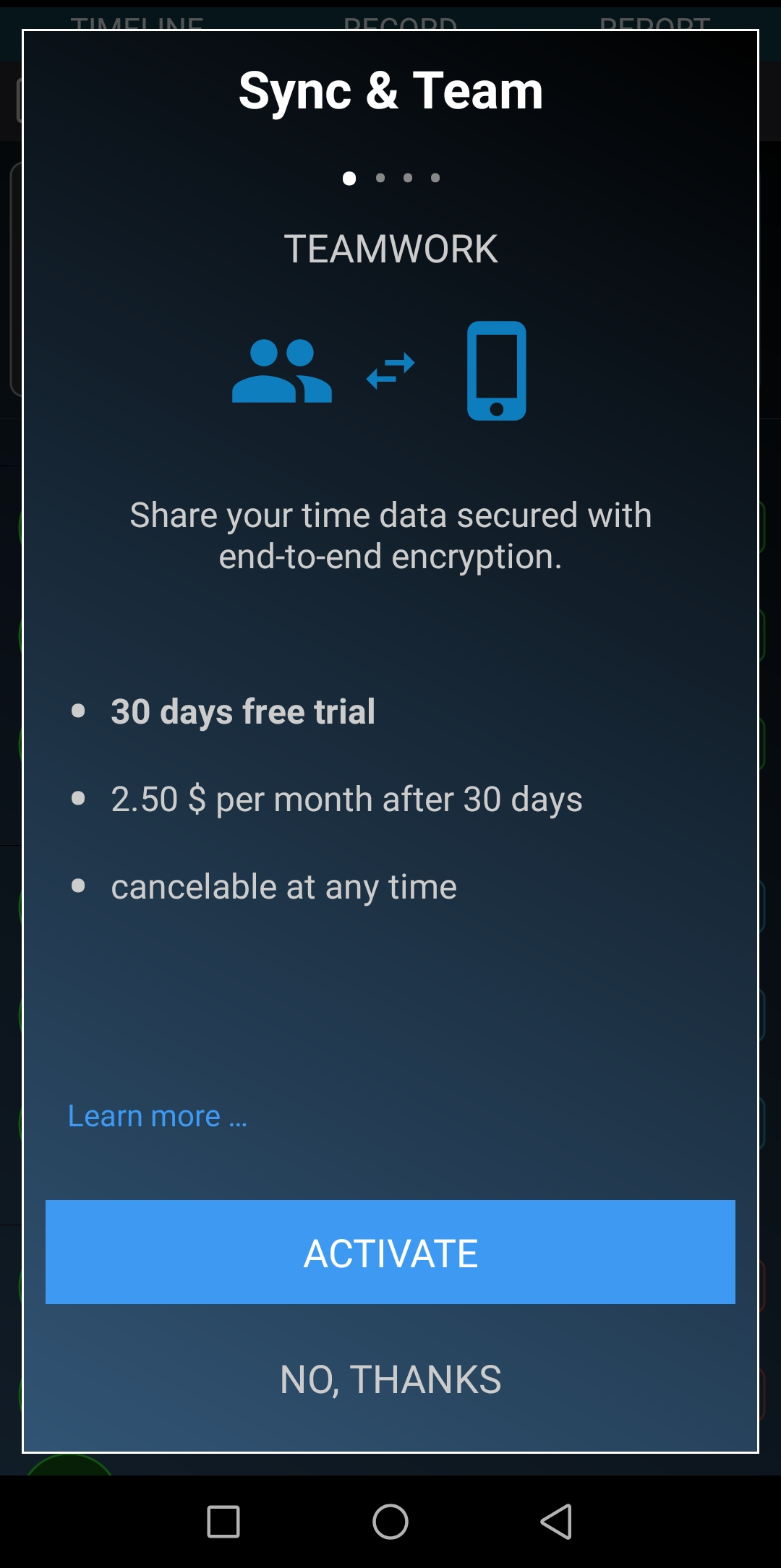Screen dimensions: 781x1568
Task: Go back using system back button
Action: click(x=557, y=1522)
